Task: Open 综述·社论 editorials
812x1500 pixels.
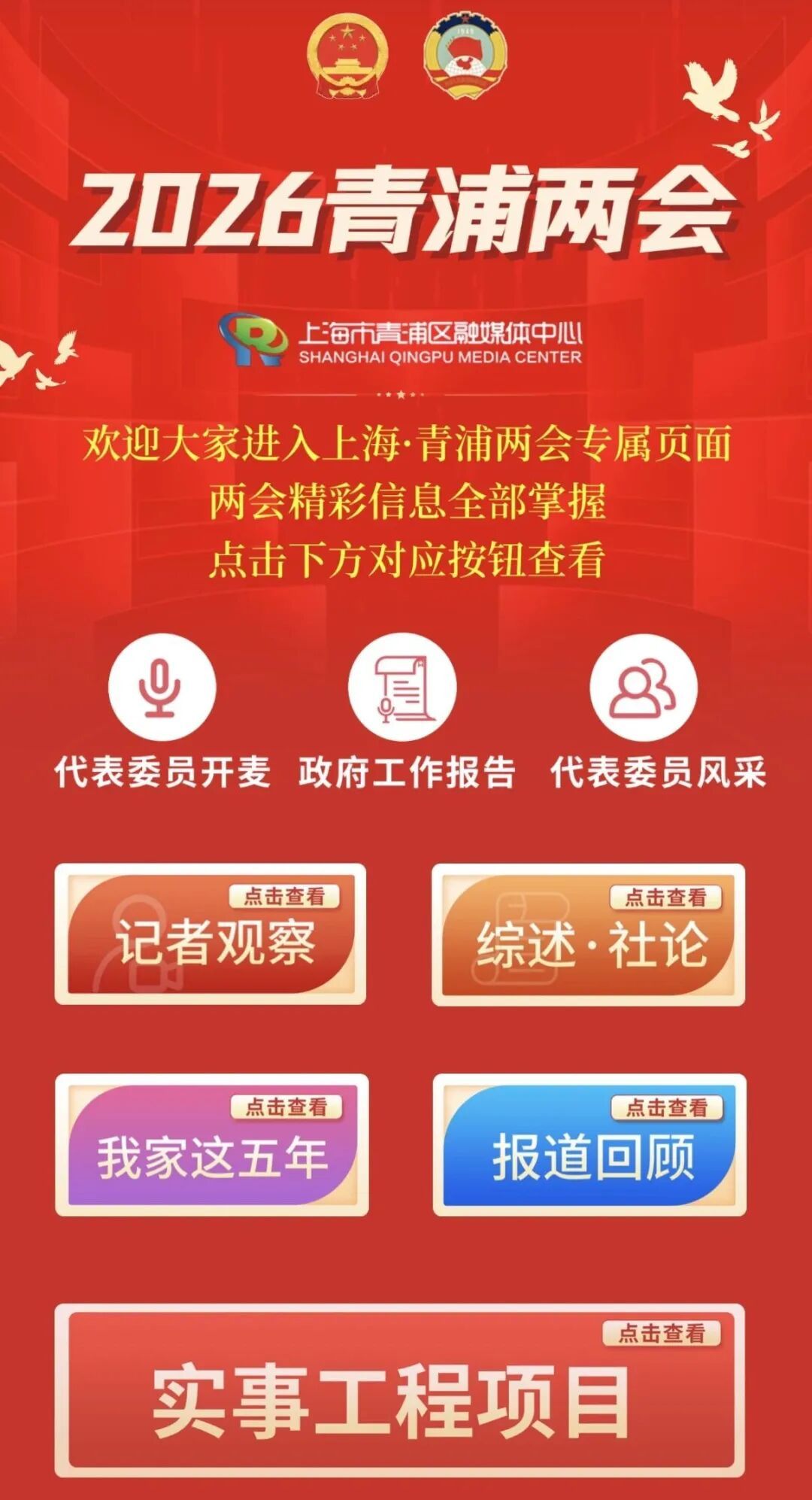Action: (x=588, y=935)
